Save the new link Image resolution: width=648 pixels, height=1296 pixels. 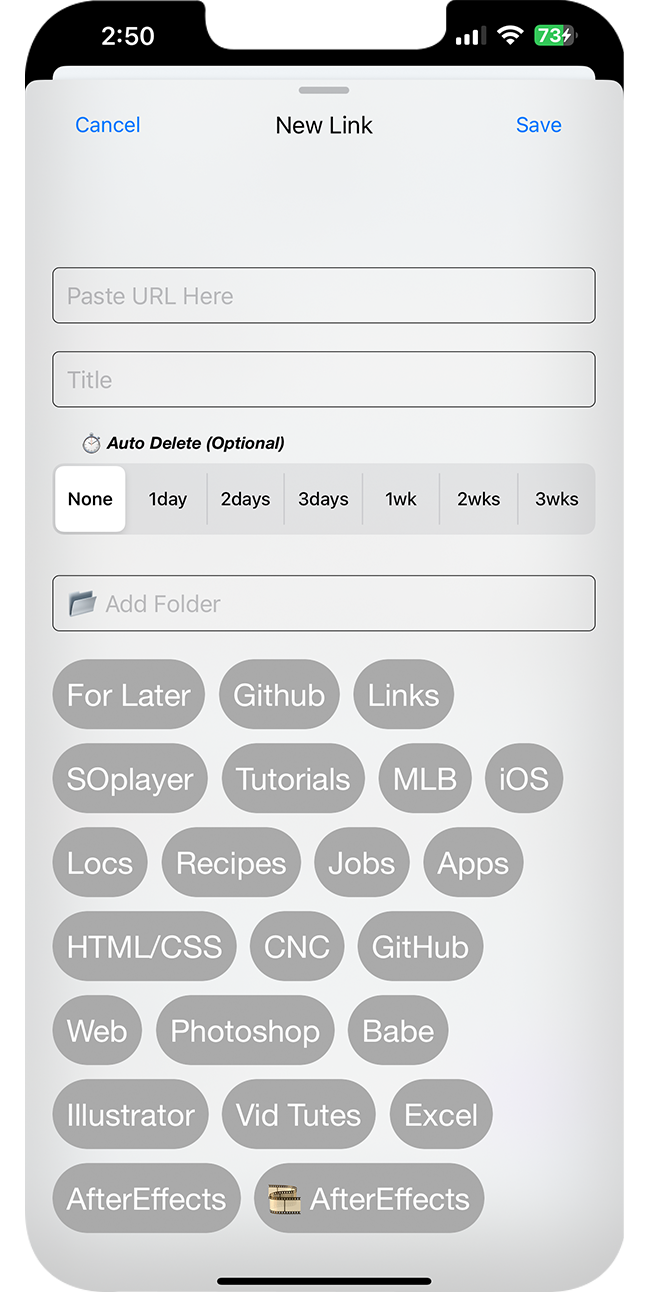tap(538, 125)
